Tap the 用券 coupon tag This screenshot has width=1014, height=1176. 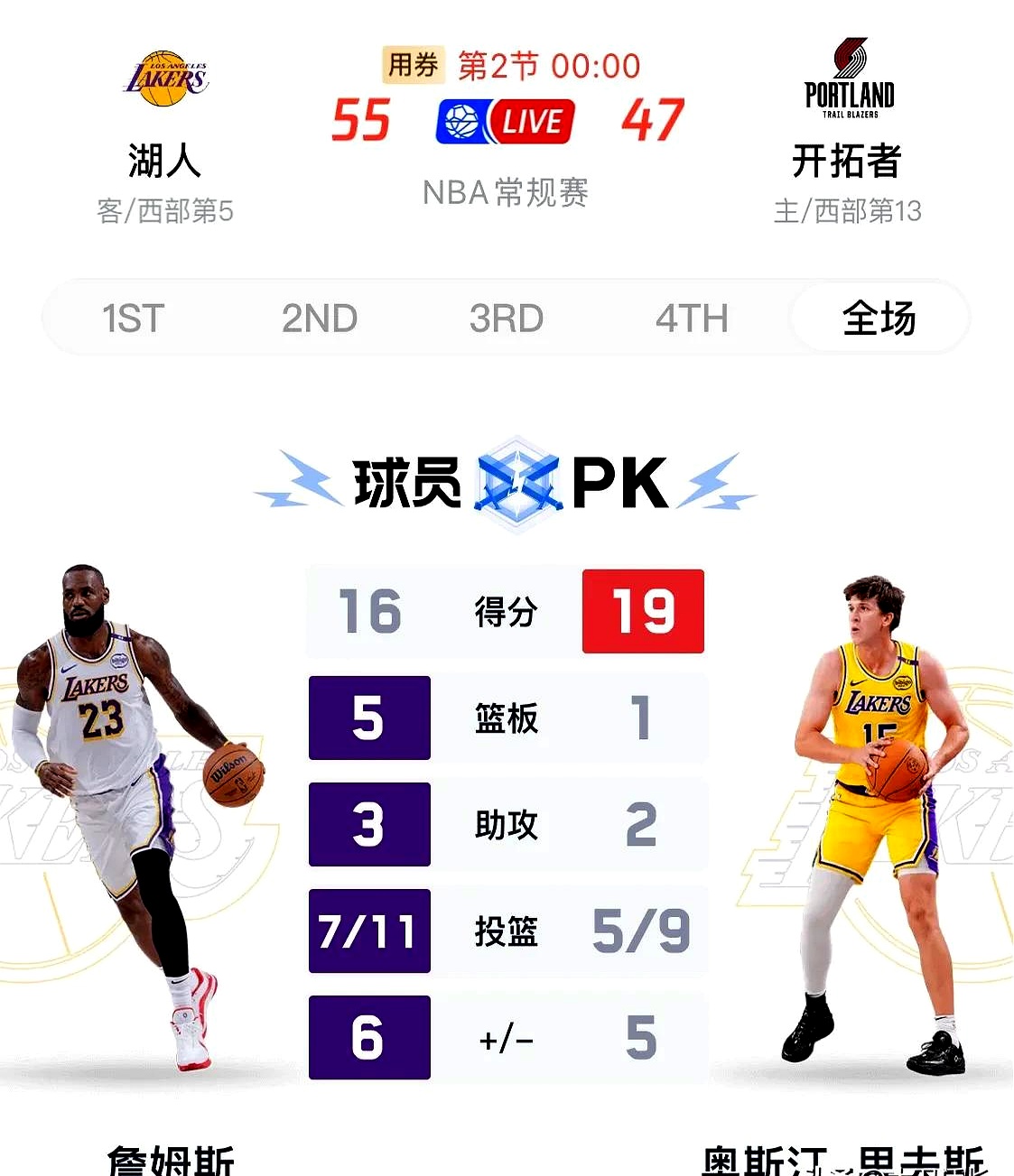click(413, 65)
